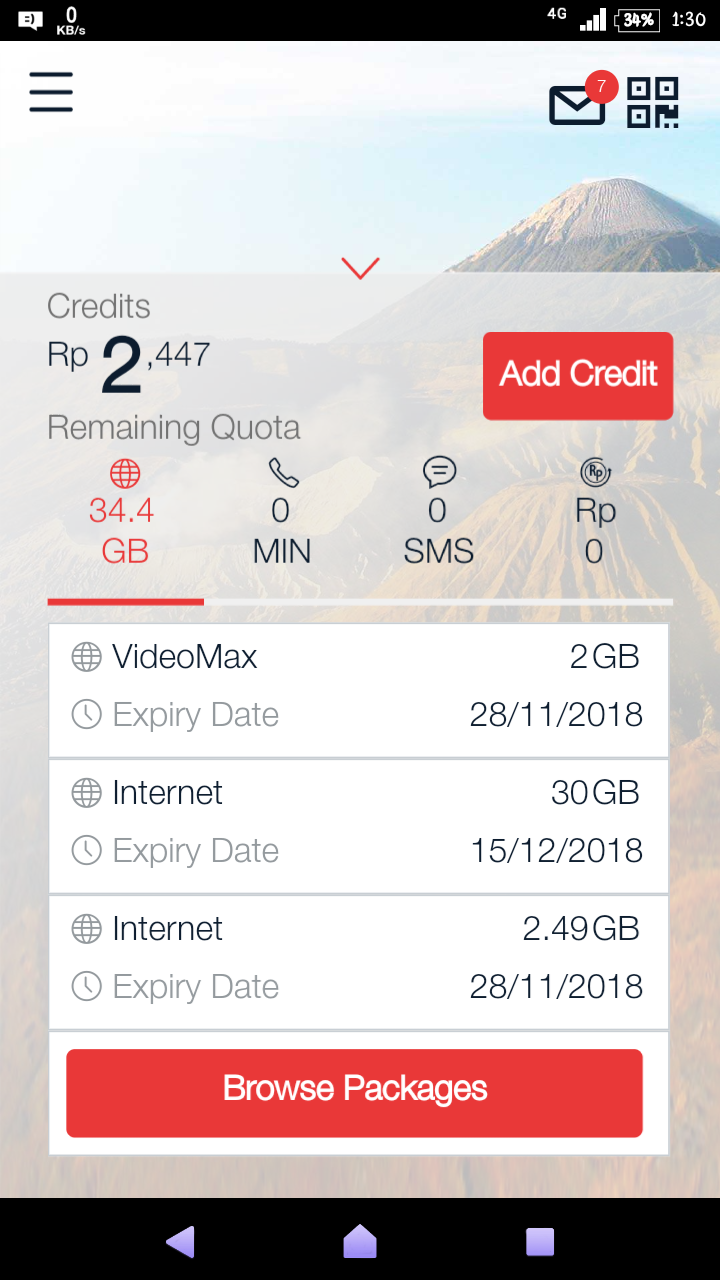720x1280 pixels.
Task: Open the hamburger drawer menu
Action: point(51,92)
